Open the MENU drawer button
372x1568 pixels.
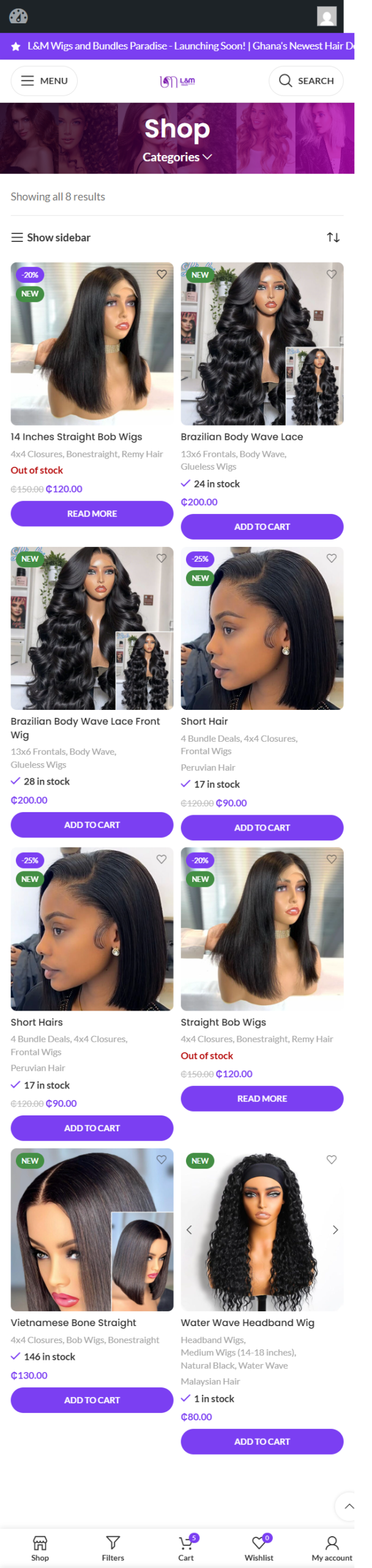point(44,81)
